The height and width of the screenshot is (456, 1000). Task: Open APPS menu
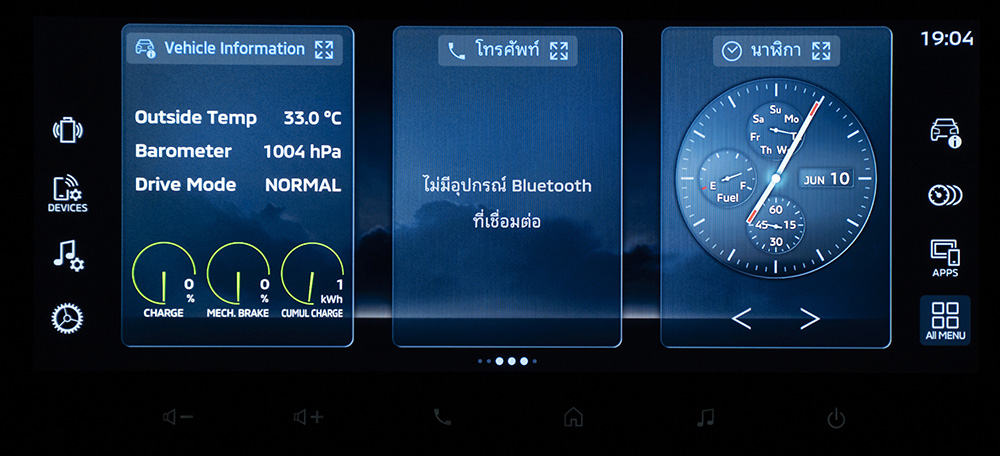click(945, 257)
